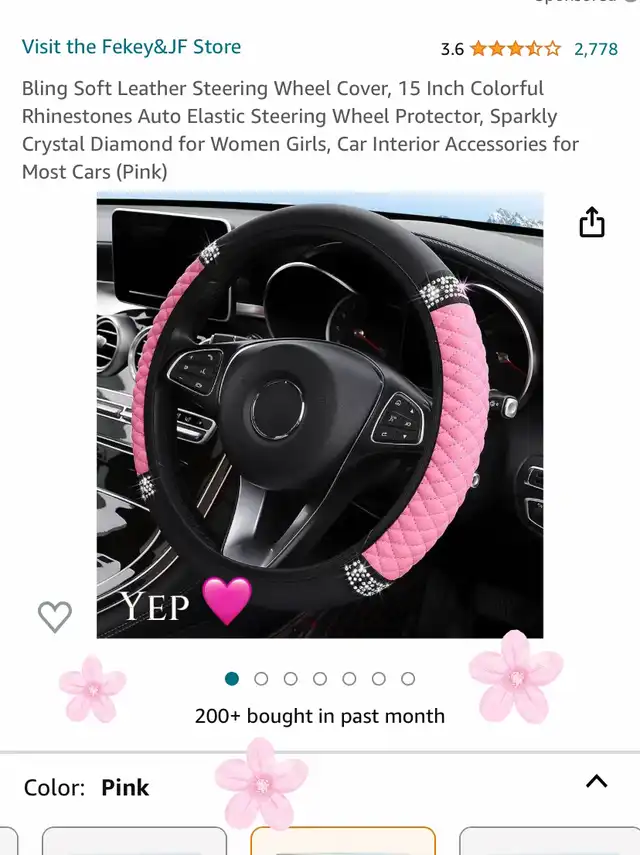Open the 2,778 customer ratings
This screenshot has width=640, height=855.
(x=595, y=48)
